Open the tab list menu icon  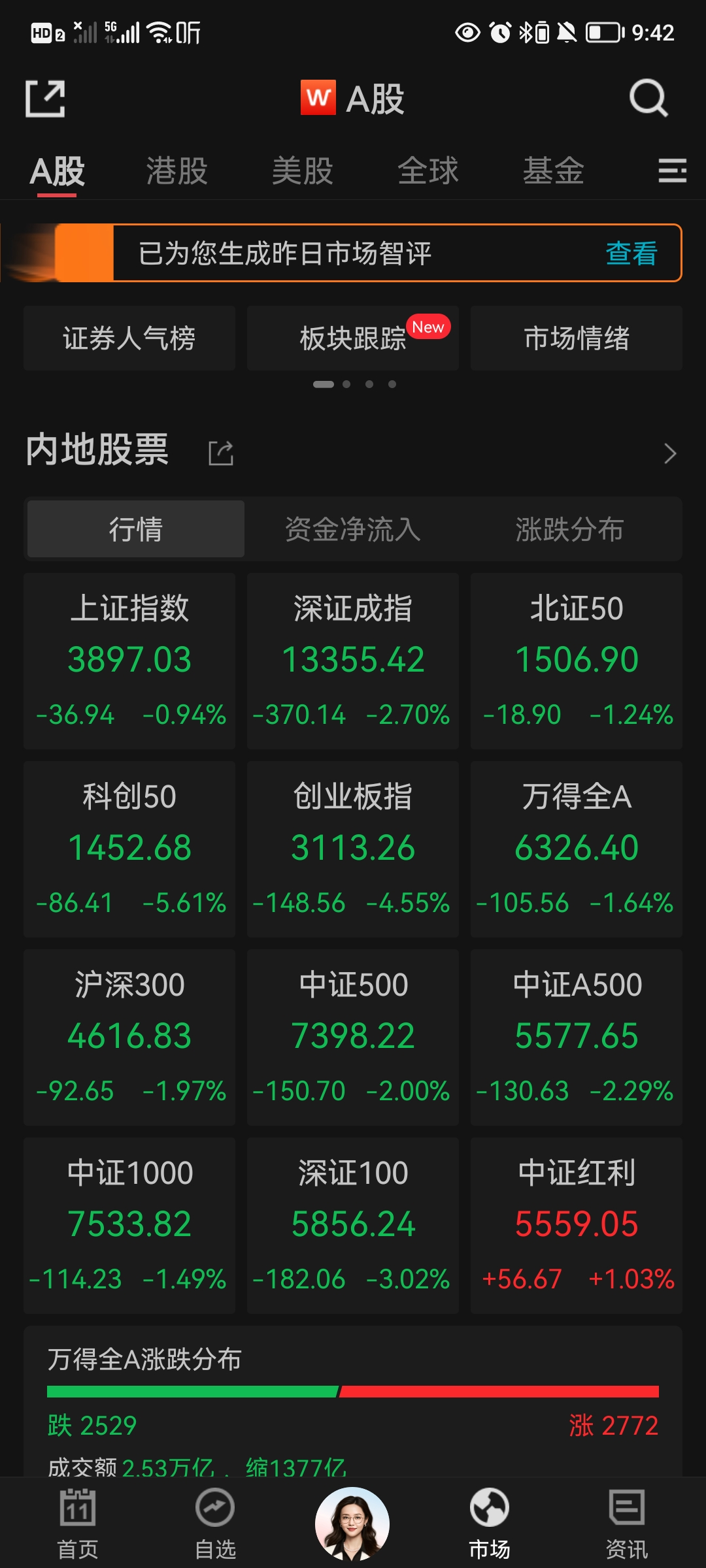(x=671, y=171)
